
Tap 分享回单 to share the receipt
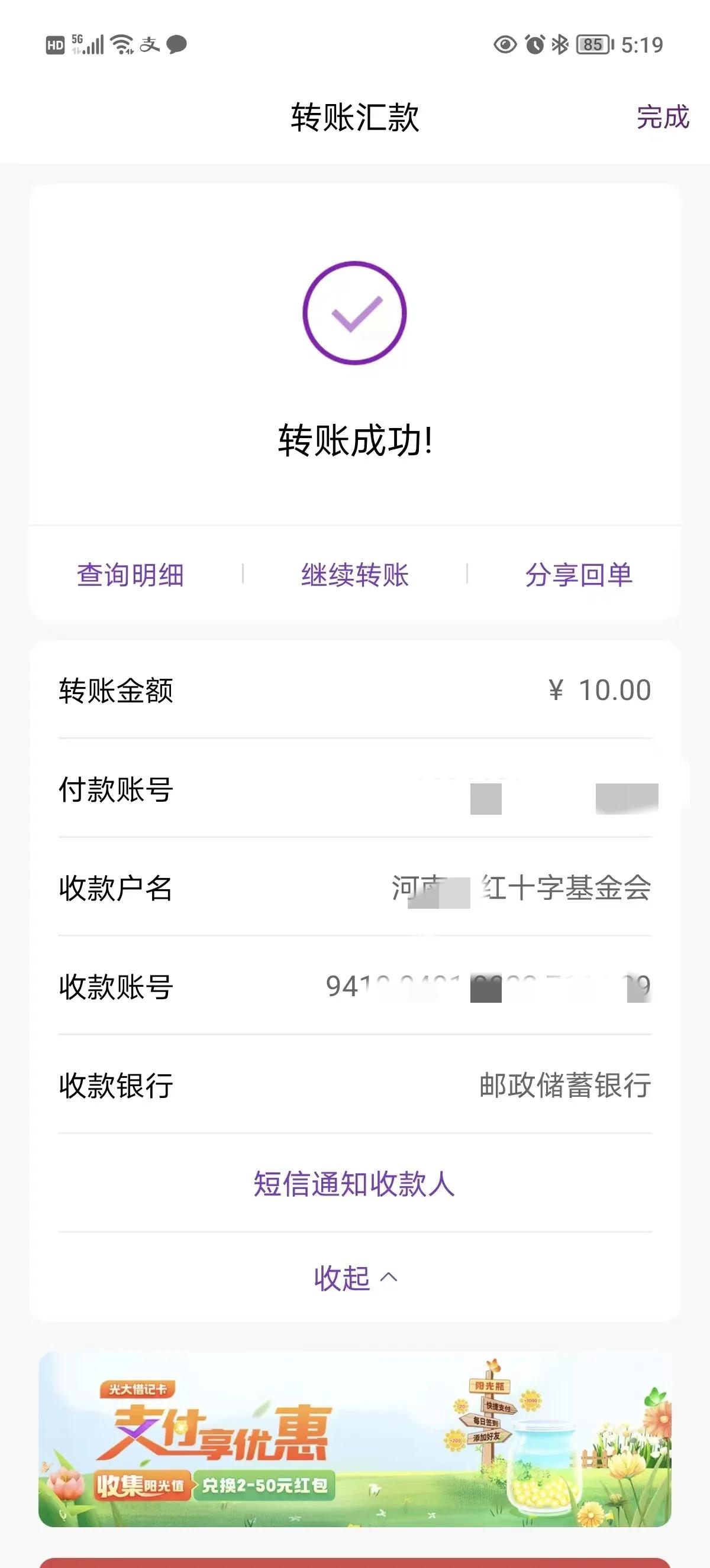[x=579, y=575]
